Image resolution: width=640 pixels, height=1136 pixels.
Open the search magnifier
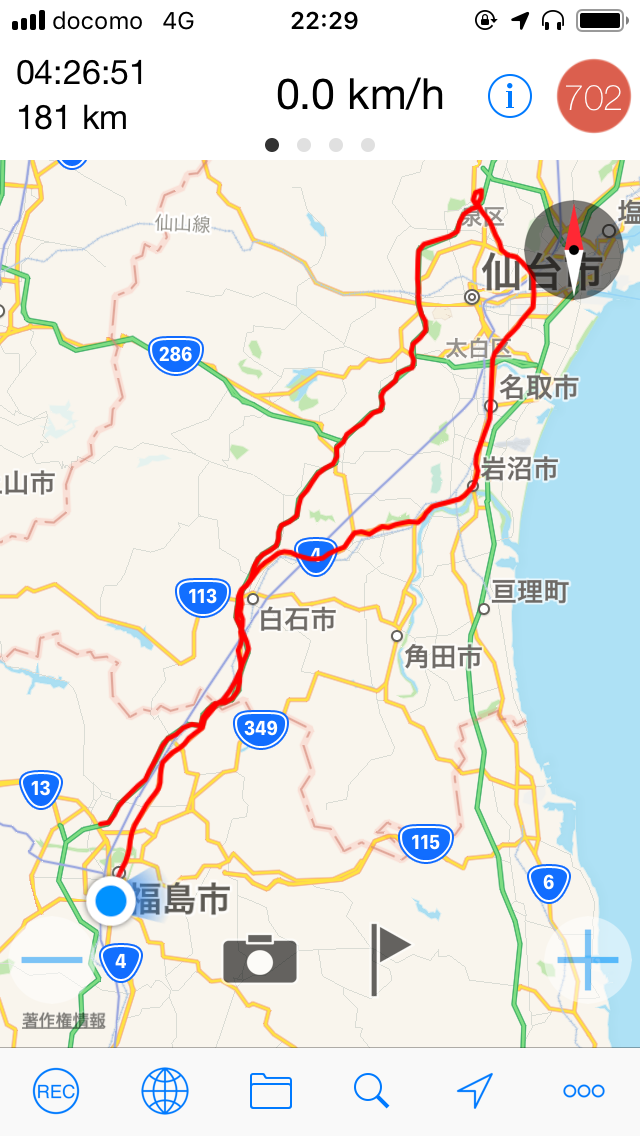point(372,1090)
